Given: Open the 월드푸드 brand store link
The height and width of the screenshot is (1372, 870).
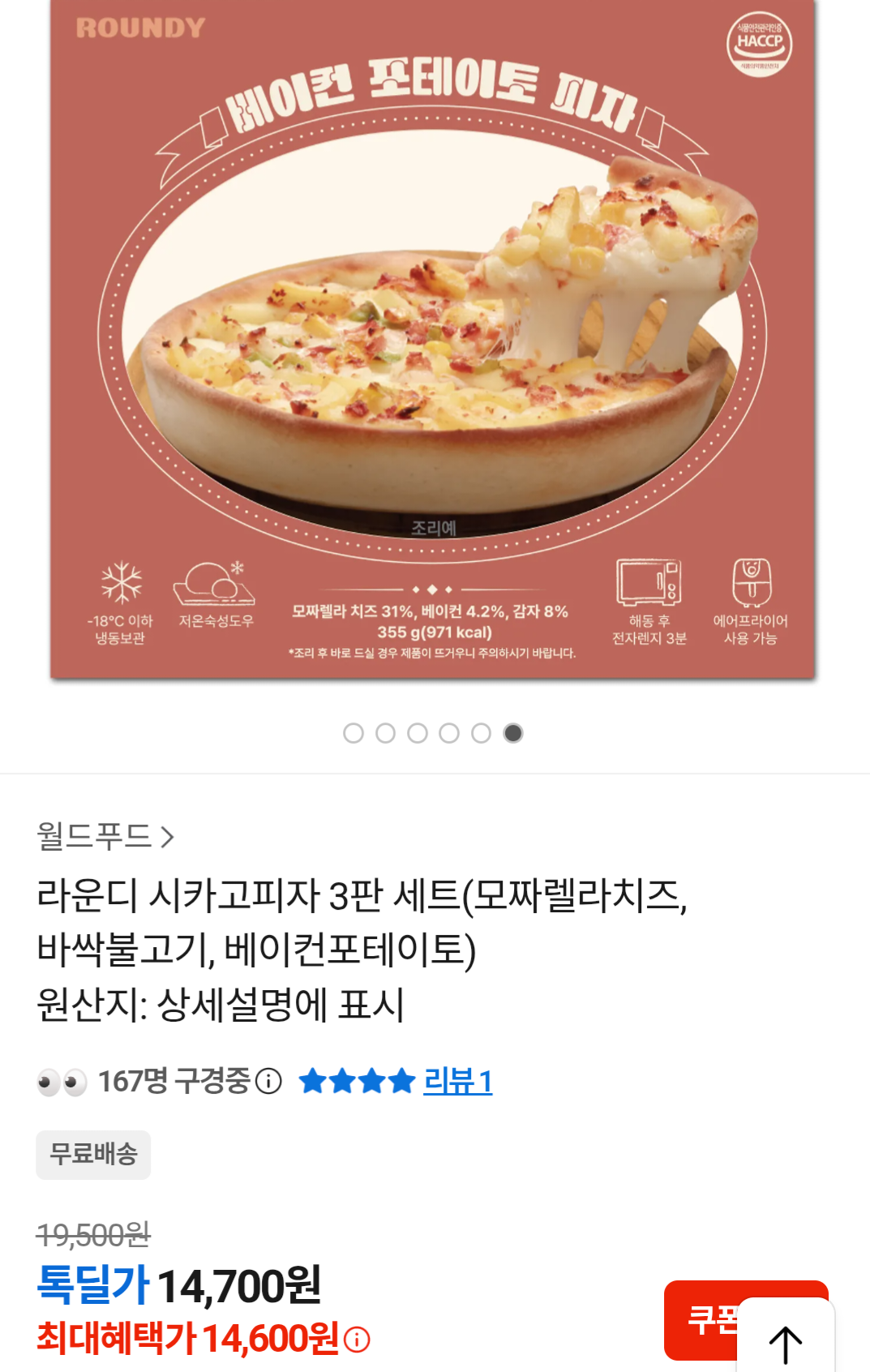Looking at the screenshot, I should pyautogui.click(x=105, y=836).
